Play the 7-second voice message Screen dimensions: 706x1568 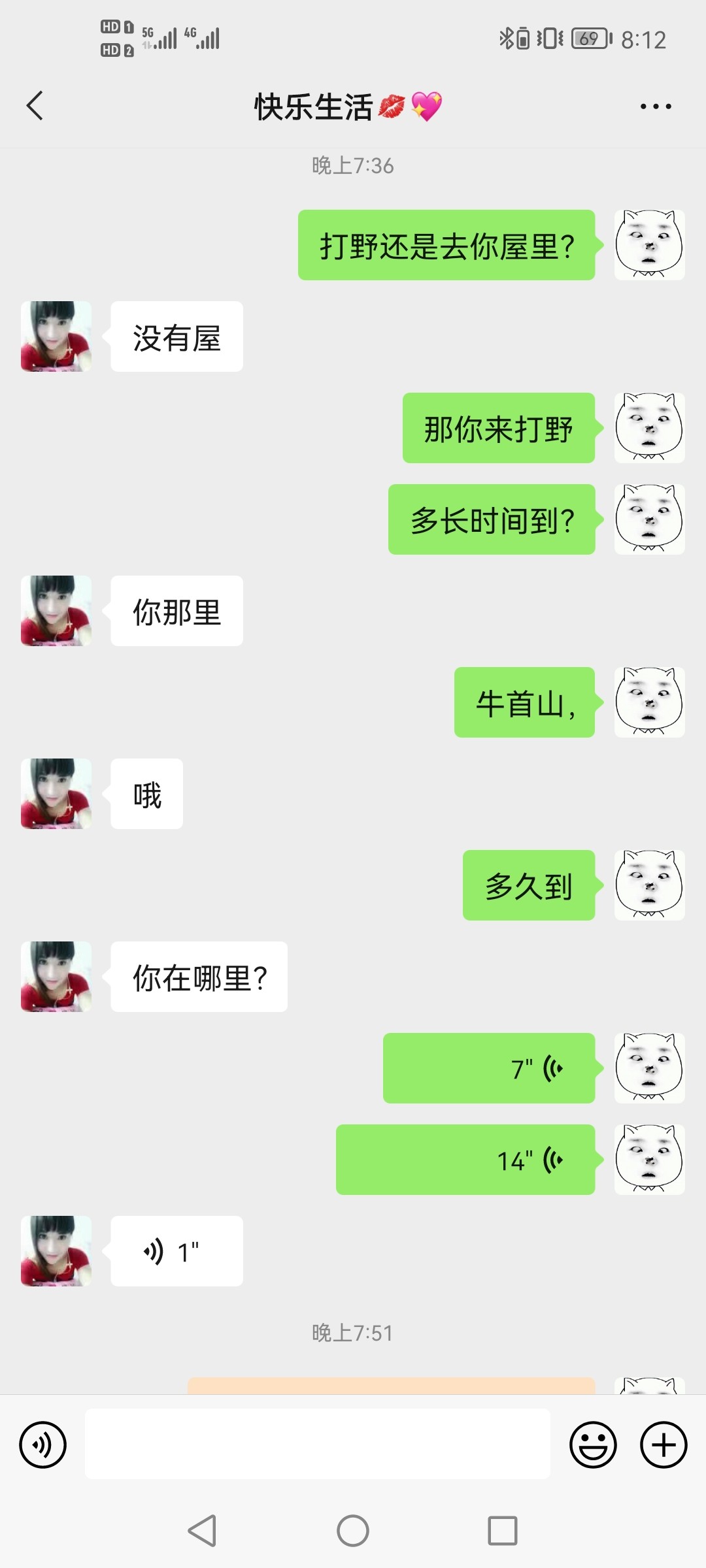pyautogui.click(x=488, y=1068)
